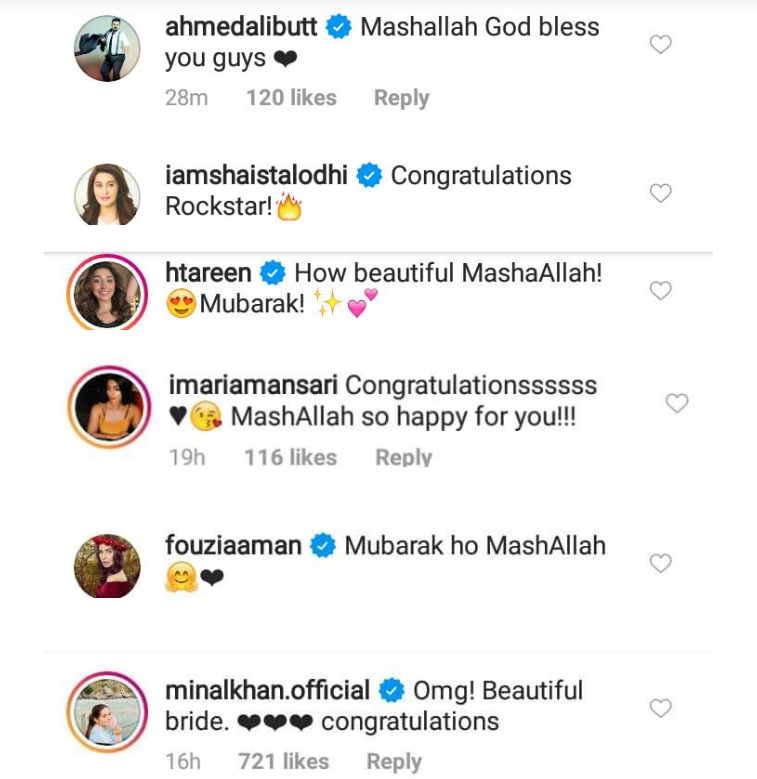Like fouziaaman's comment

[660, 563]
